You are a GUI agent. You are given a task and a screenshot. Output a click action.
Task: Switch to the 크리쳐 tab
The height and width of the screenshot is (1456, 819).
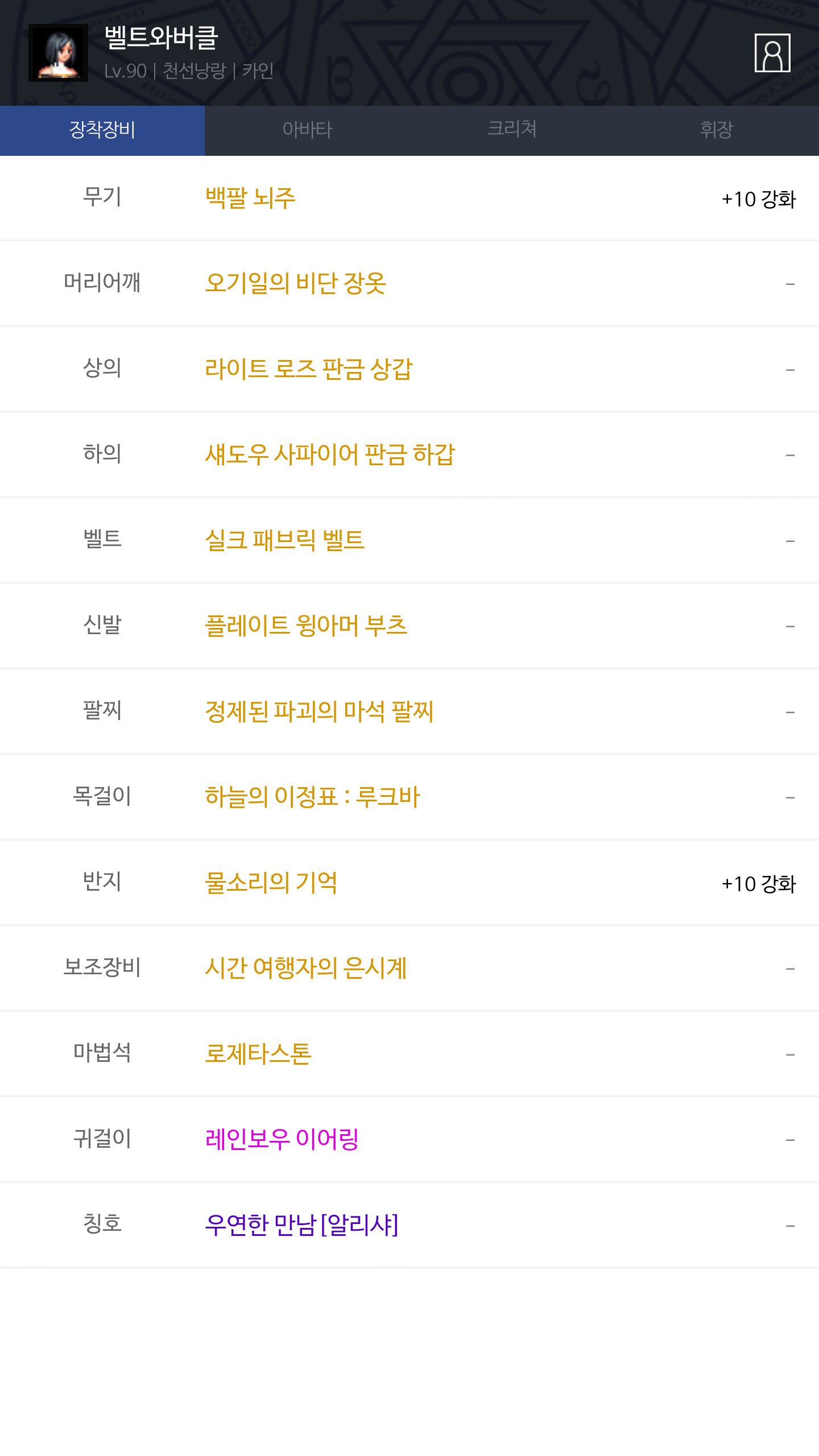(512, 130)
